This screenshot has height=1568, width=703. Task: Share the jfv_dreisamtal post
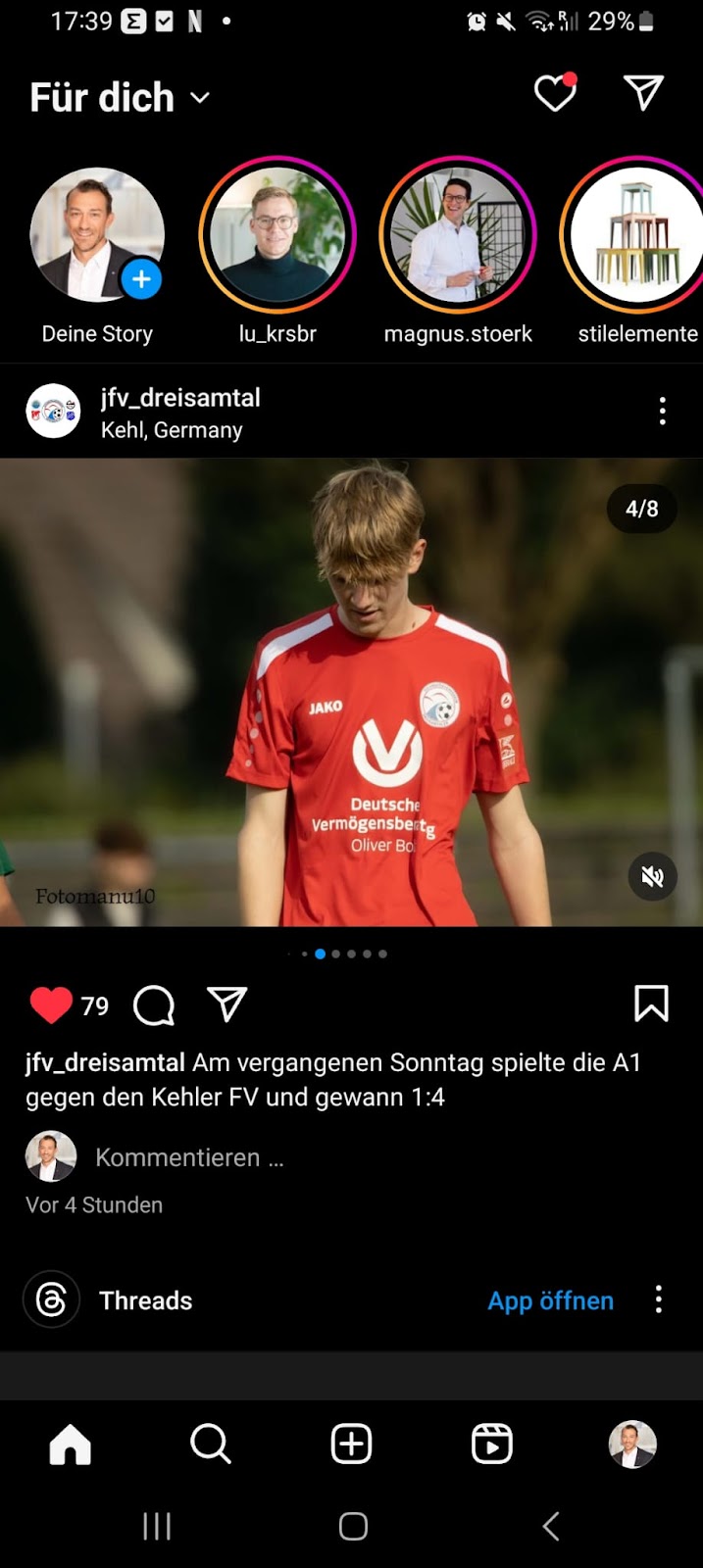pyautogui.click(x=226, y=1004)
